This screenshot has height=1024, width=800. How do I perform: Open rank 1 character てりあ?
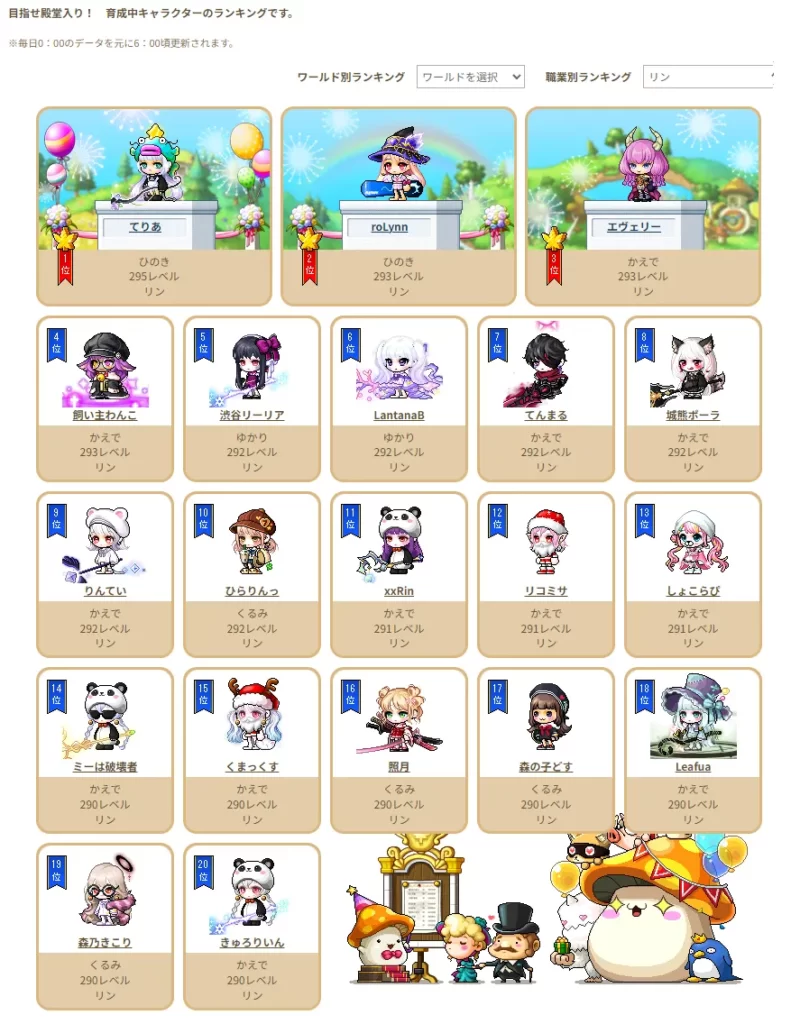(146, 228)
